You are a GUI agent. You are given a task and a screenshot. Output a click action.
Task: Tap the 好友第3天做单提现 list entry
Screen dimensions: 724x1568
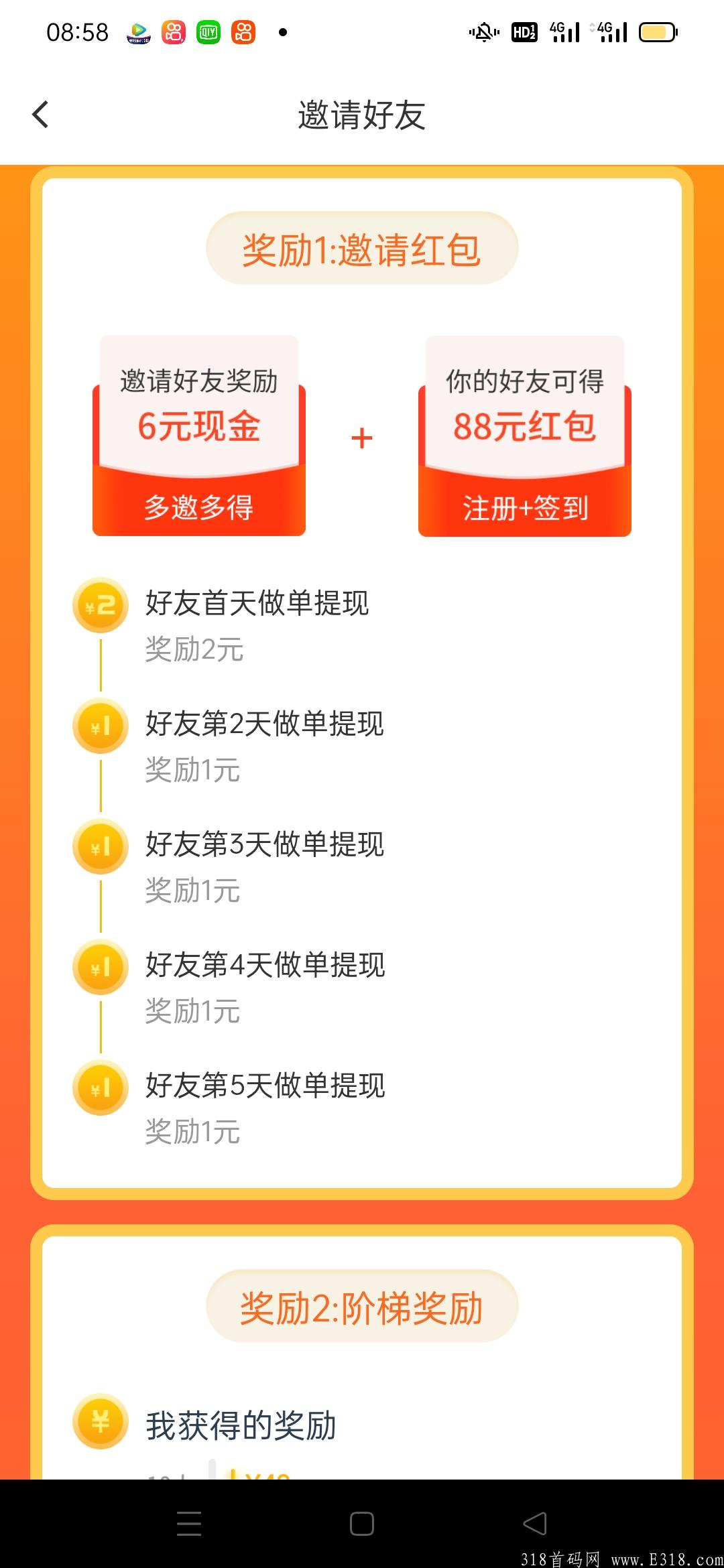(x=265, y=846)
